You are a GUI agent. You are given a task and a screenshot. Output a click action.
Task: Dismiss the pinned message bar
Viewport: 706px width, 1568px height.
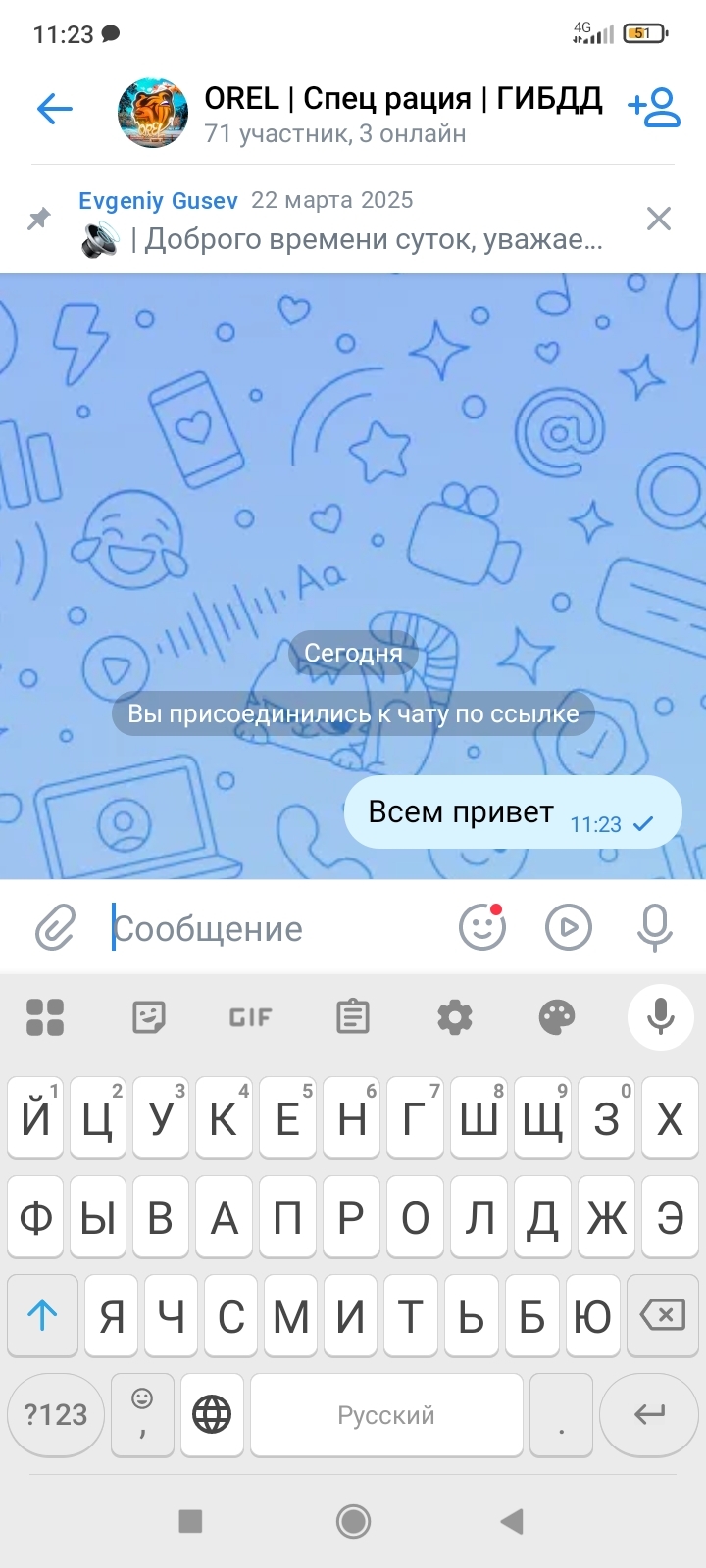tap(659, 219)
